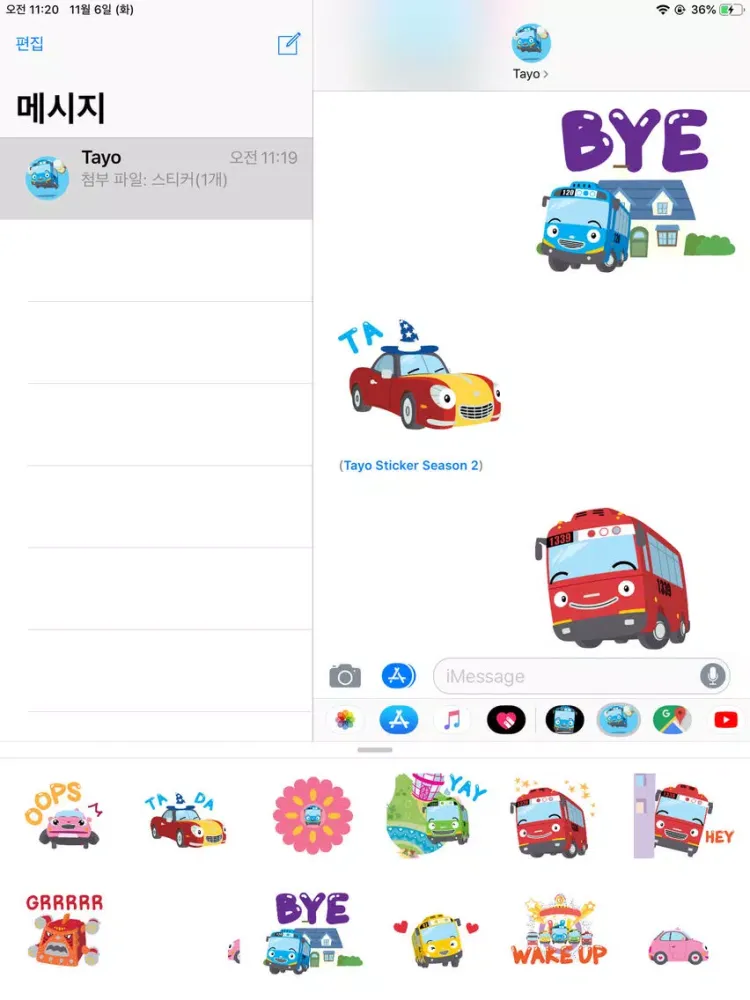This screenshot has height=1000, width=750.
Task: Open the Photos app in drawer
Action: click(x=345, y=719)
